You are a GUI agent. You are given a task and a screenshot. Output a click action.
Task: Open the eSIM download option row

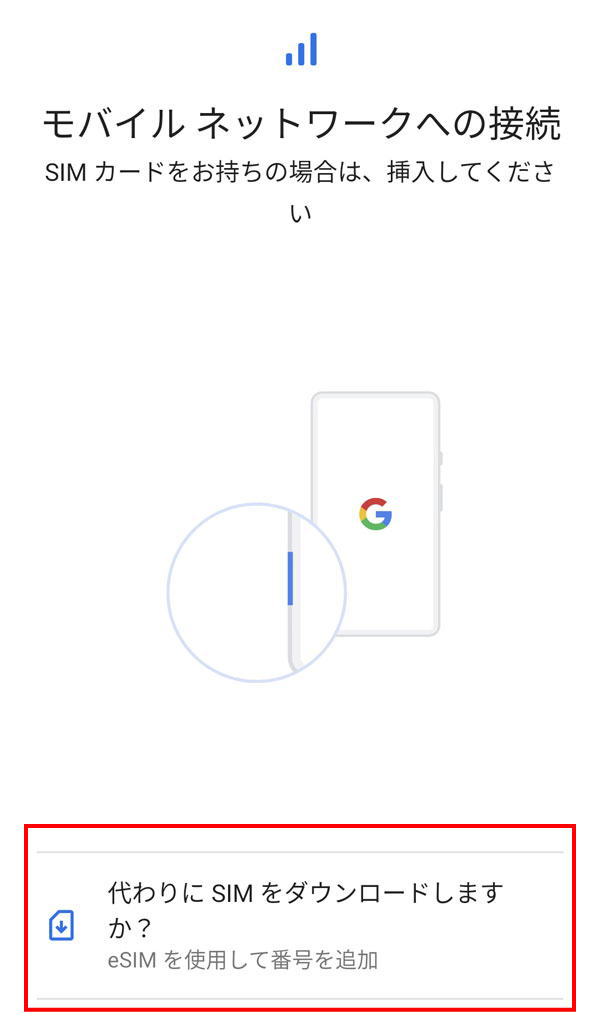point(300,925)
